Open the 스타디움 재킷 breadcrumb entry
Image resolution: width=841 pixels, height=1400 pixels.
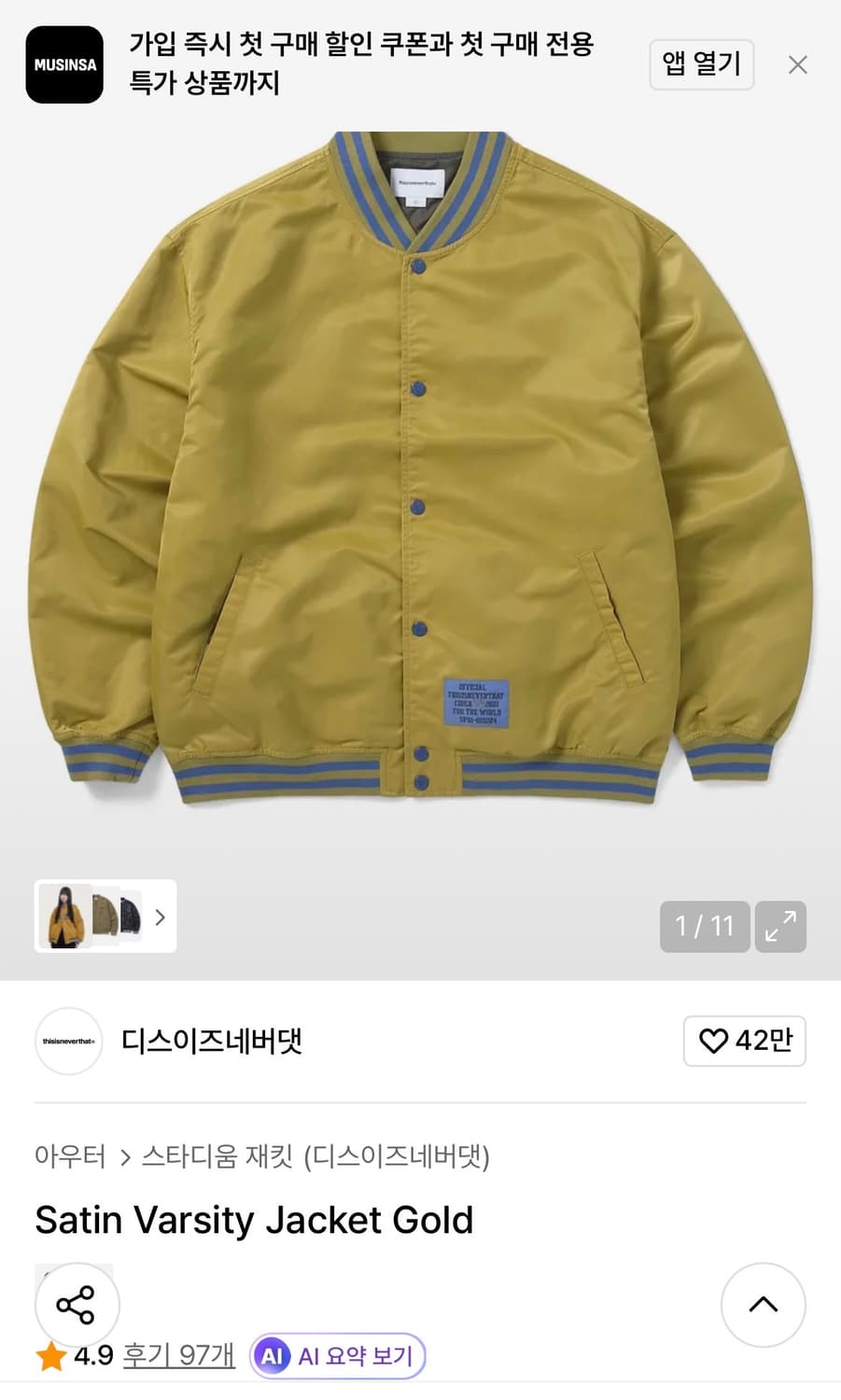(x=217, y=1156)
